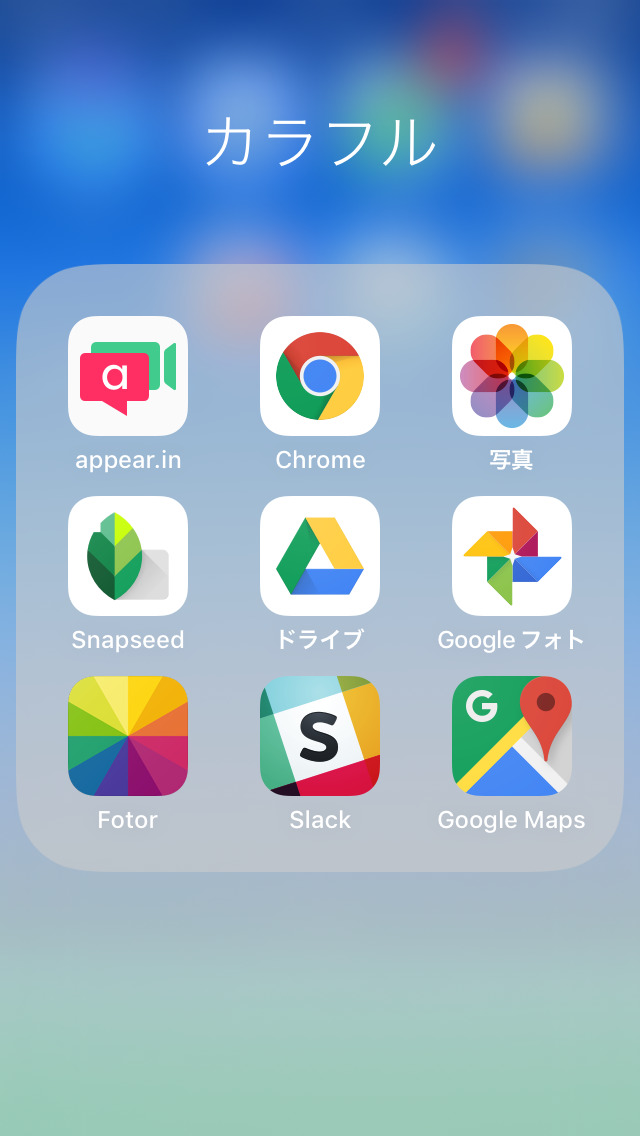
Task: Open the appear.in app
Action: click(128, 376)
